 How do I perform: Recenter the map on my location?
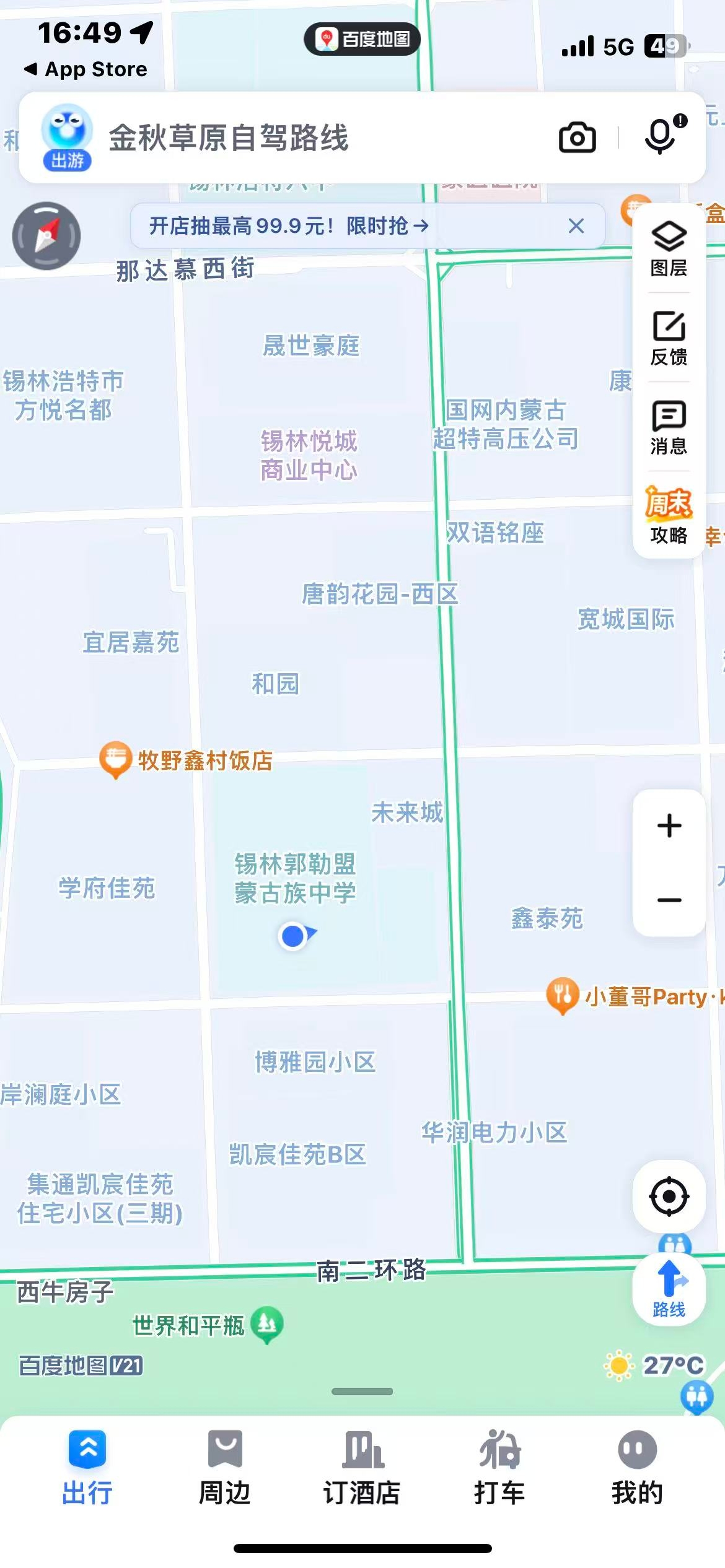669,1196
